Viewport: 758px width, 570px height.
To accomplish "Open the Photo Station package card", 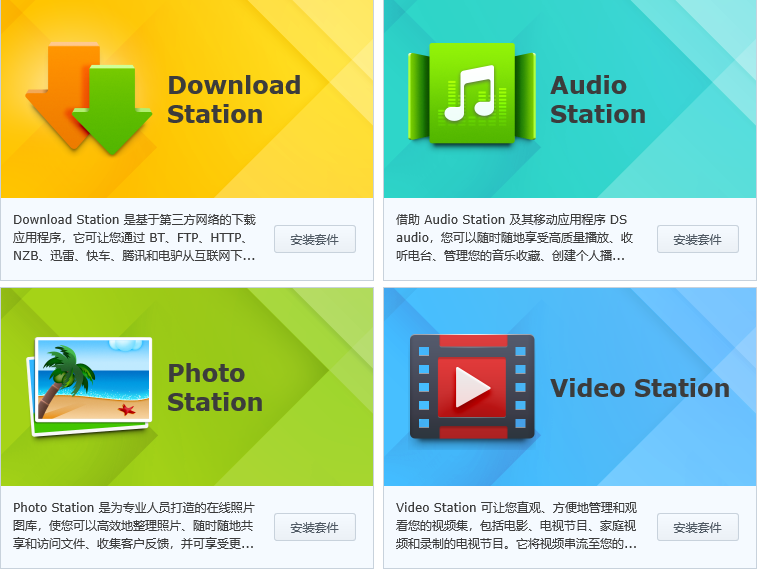I will click(x=186, y=388).
